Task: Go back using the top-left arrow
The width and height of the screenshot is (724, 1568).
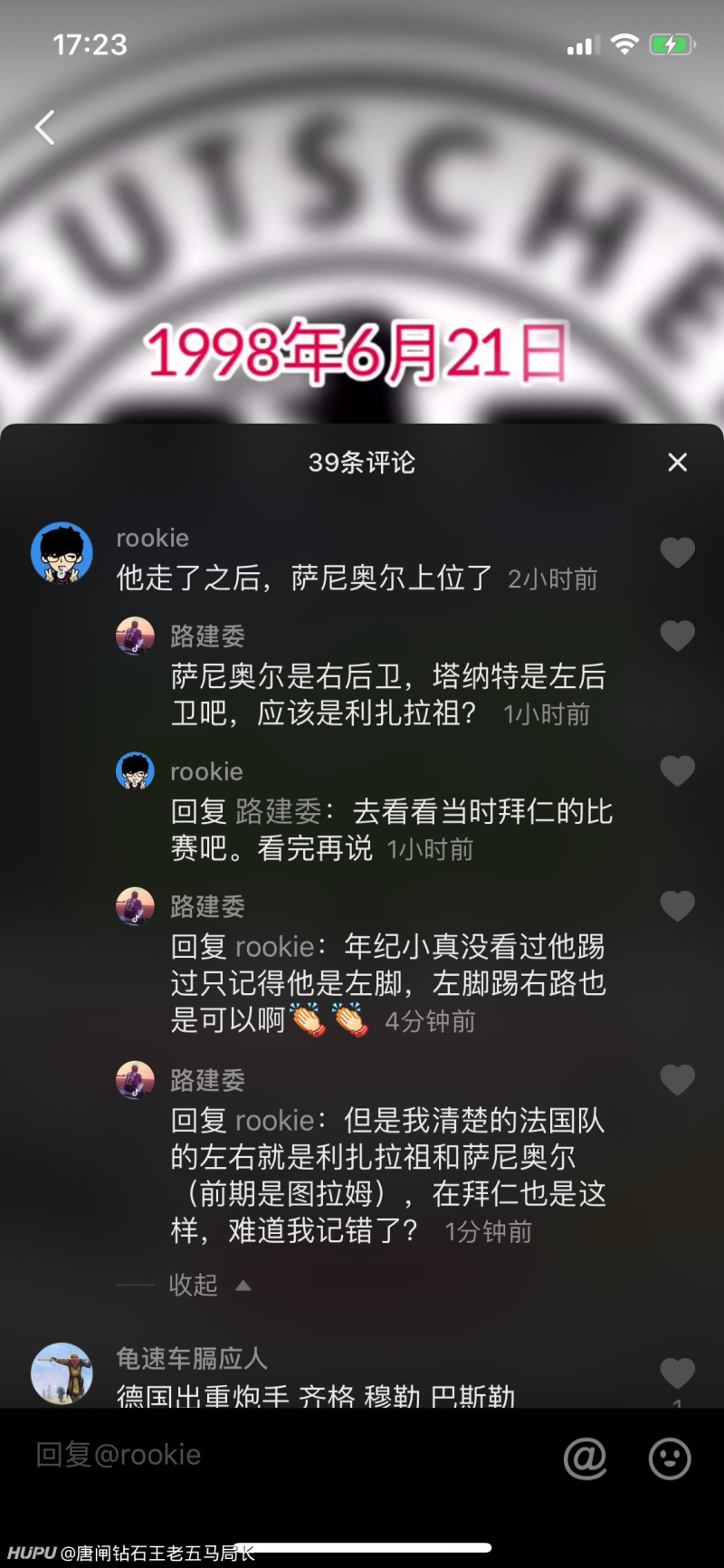Action: [45, 128]
